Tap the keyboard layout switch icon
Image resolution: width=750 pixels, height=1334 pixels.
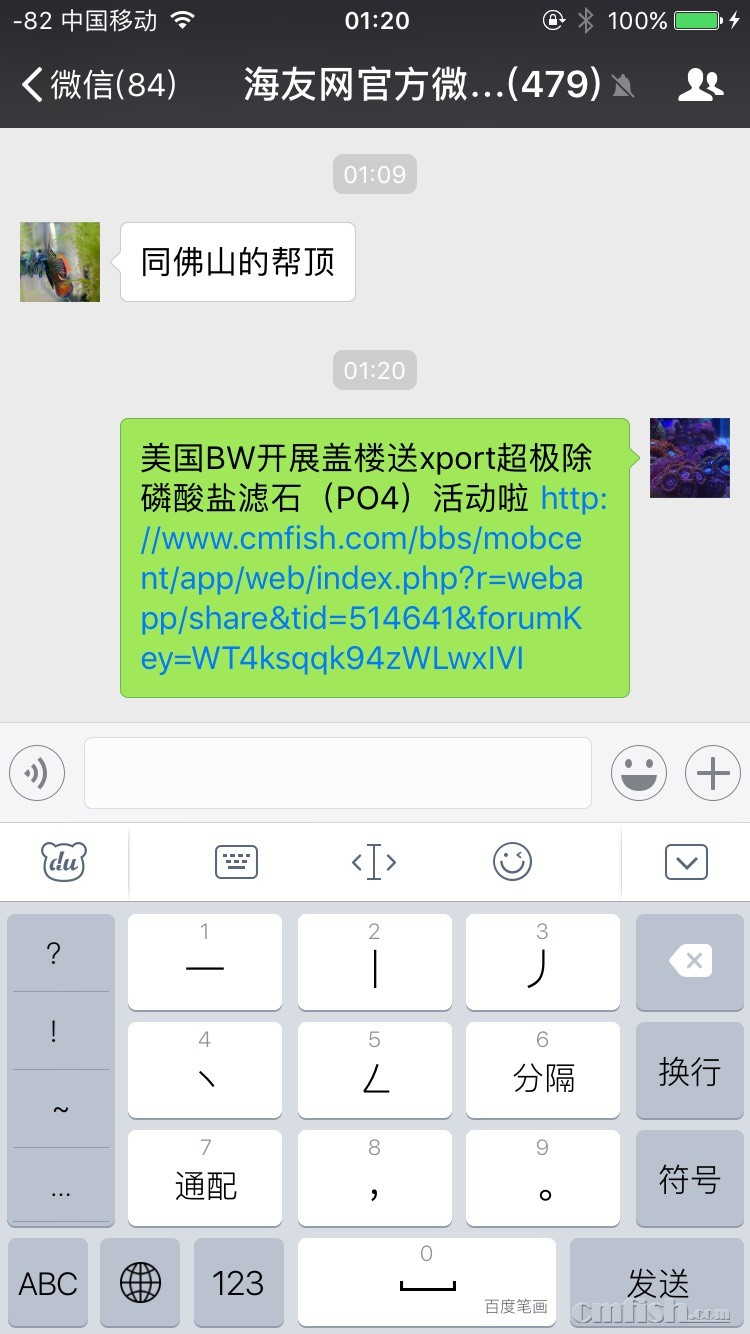(236, 861)
